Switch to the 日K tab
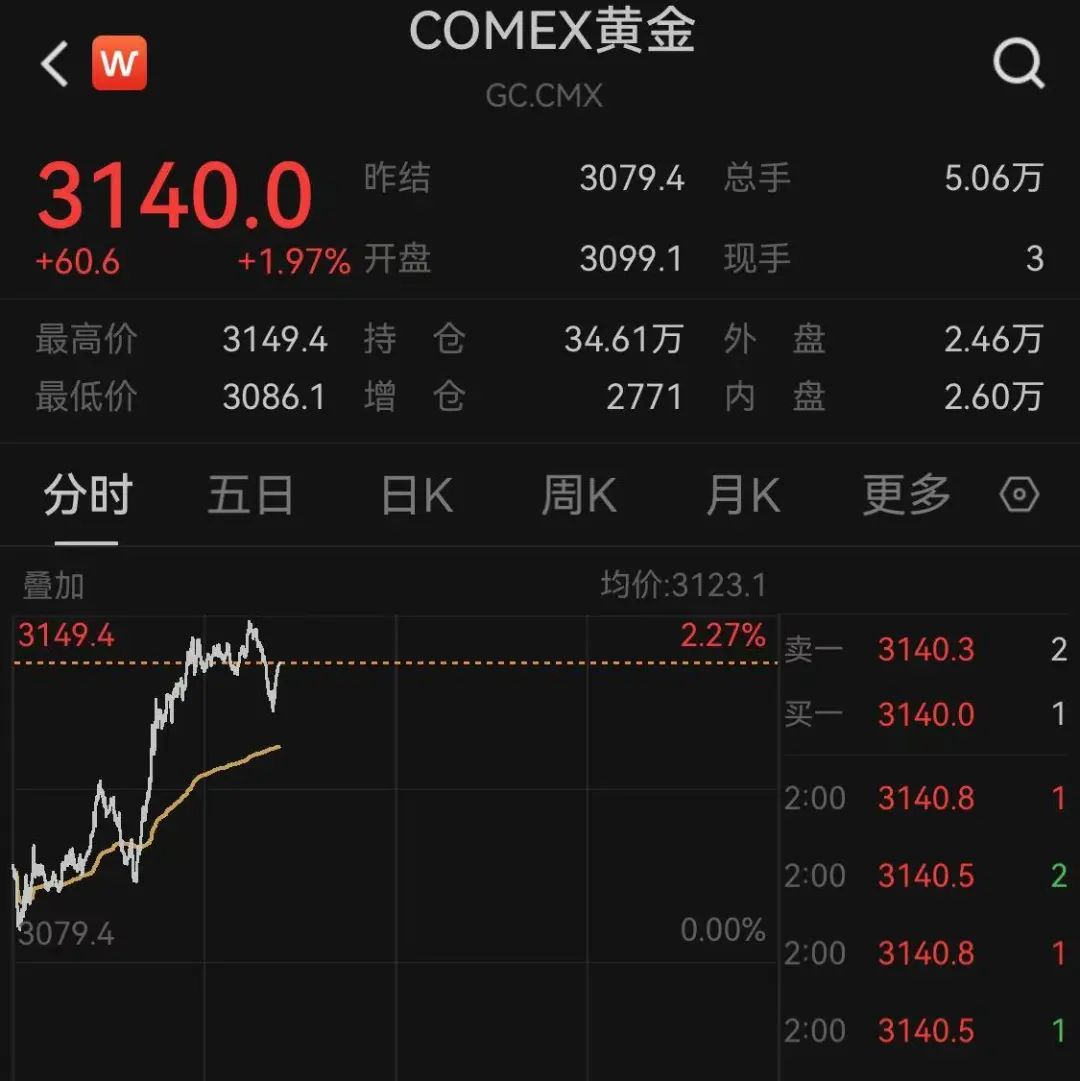The width and height of the screenshot is (1080, 1081). (417, 496)
